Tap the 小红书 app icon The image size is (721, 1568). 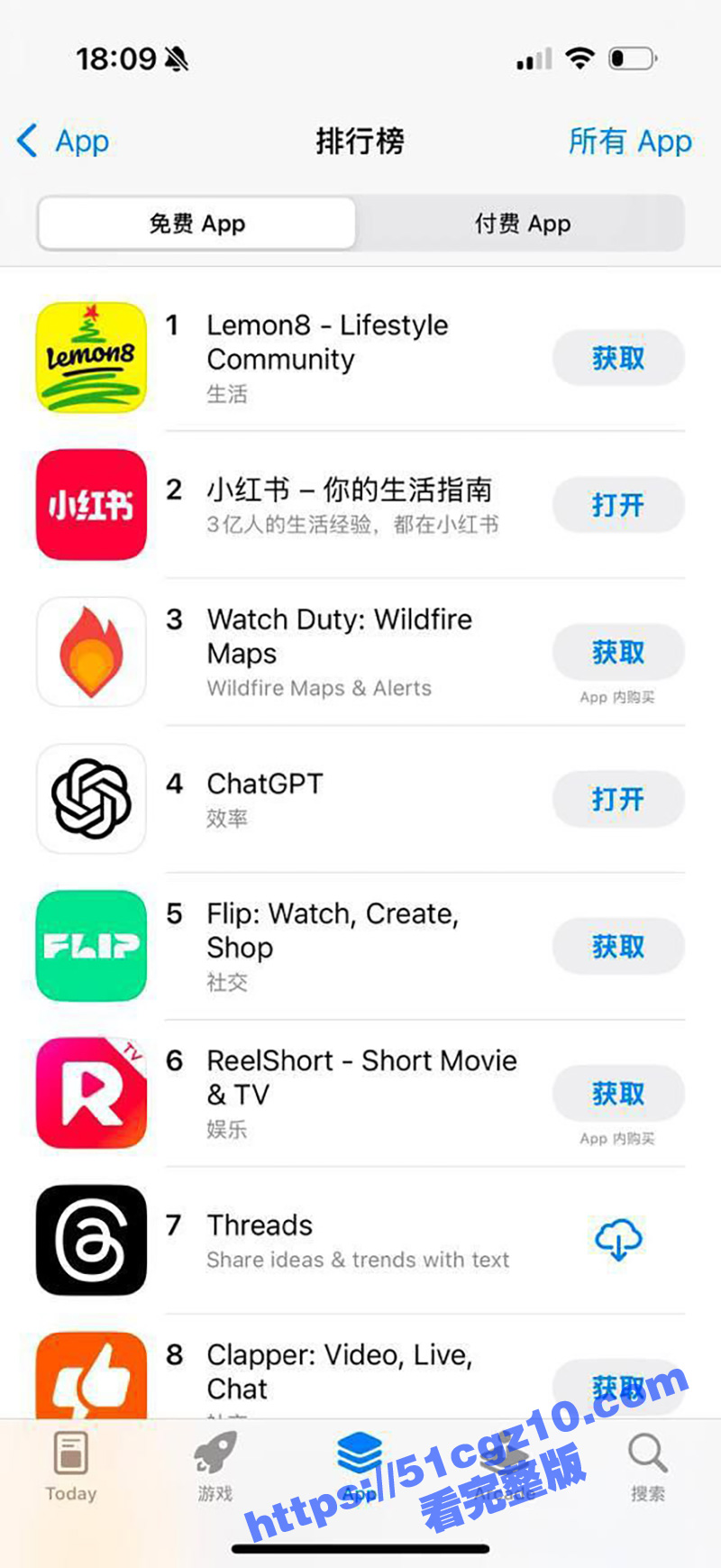(x=90, y=505)
